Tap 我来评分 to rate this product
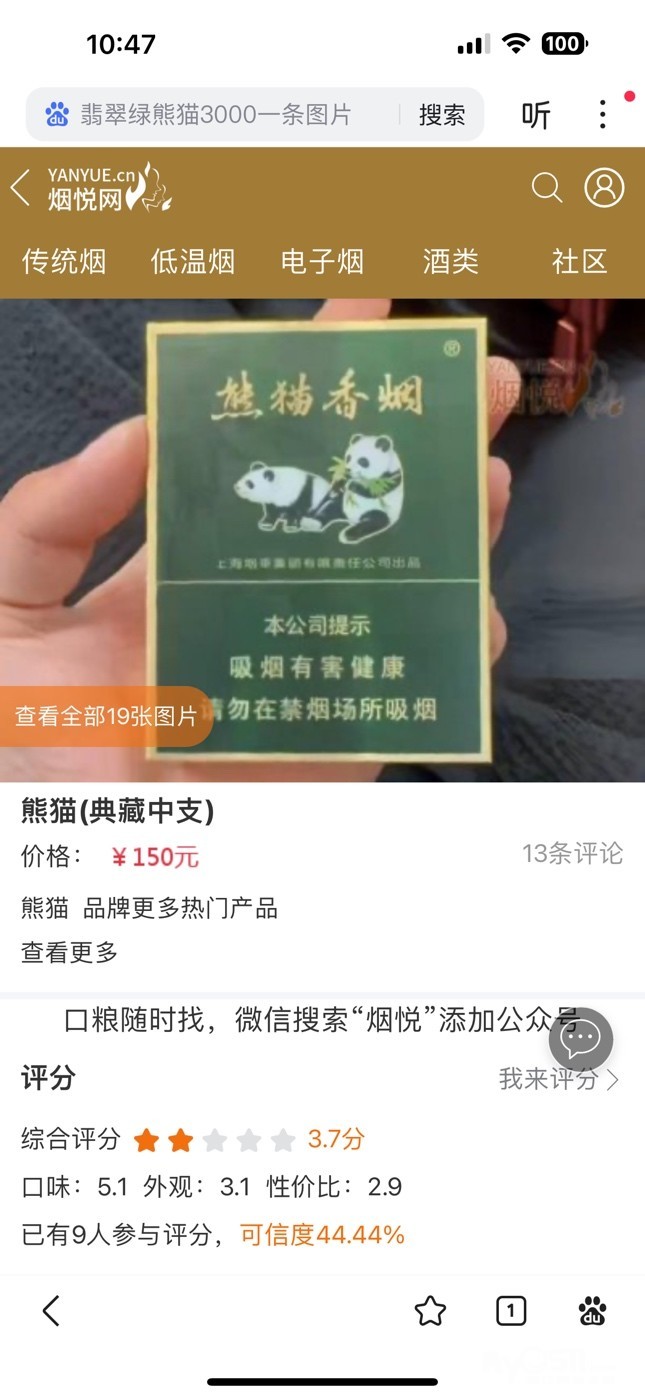 (x=559, y=1079)
